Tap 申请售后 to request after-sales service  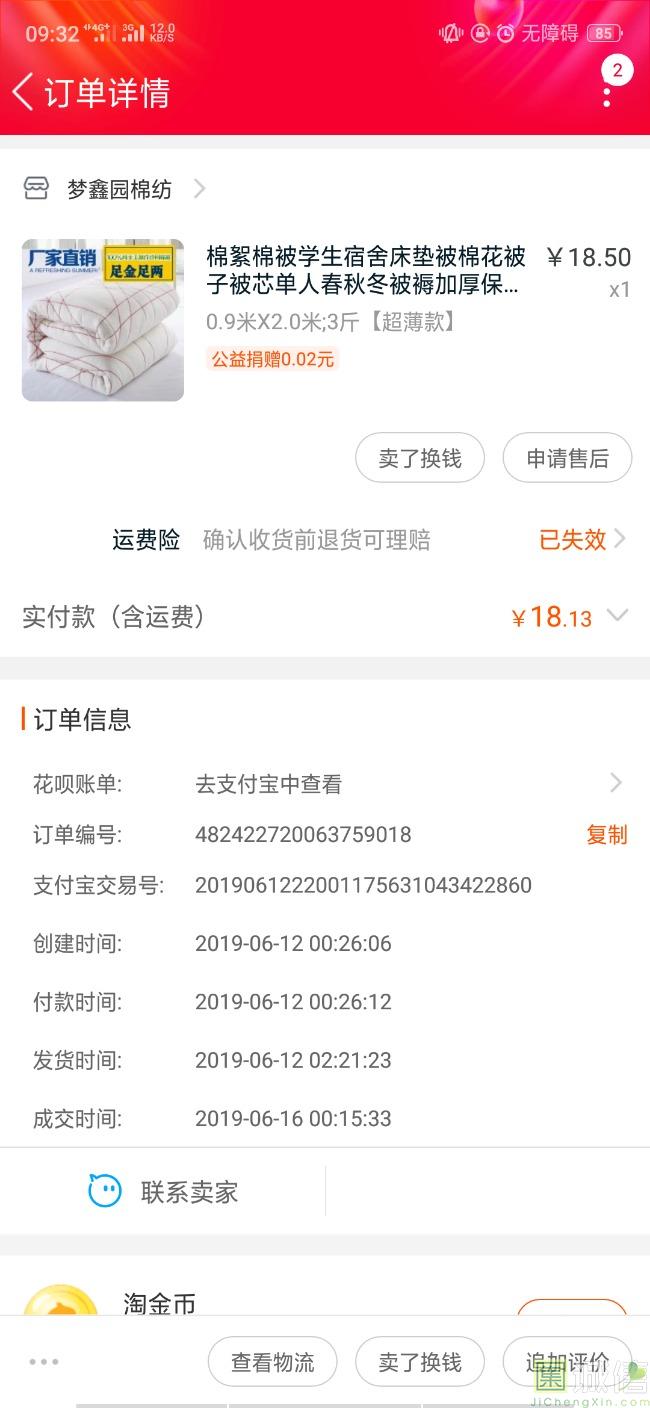coord(567,459)
